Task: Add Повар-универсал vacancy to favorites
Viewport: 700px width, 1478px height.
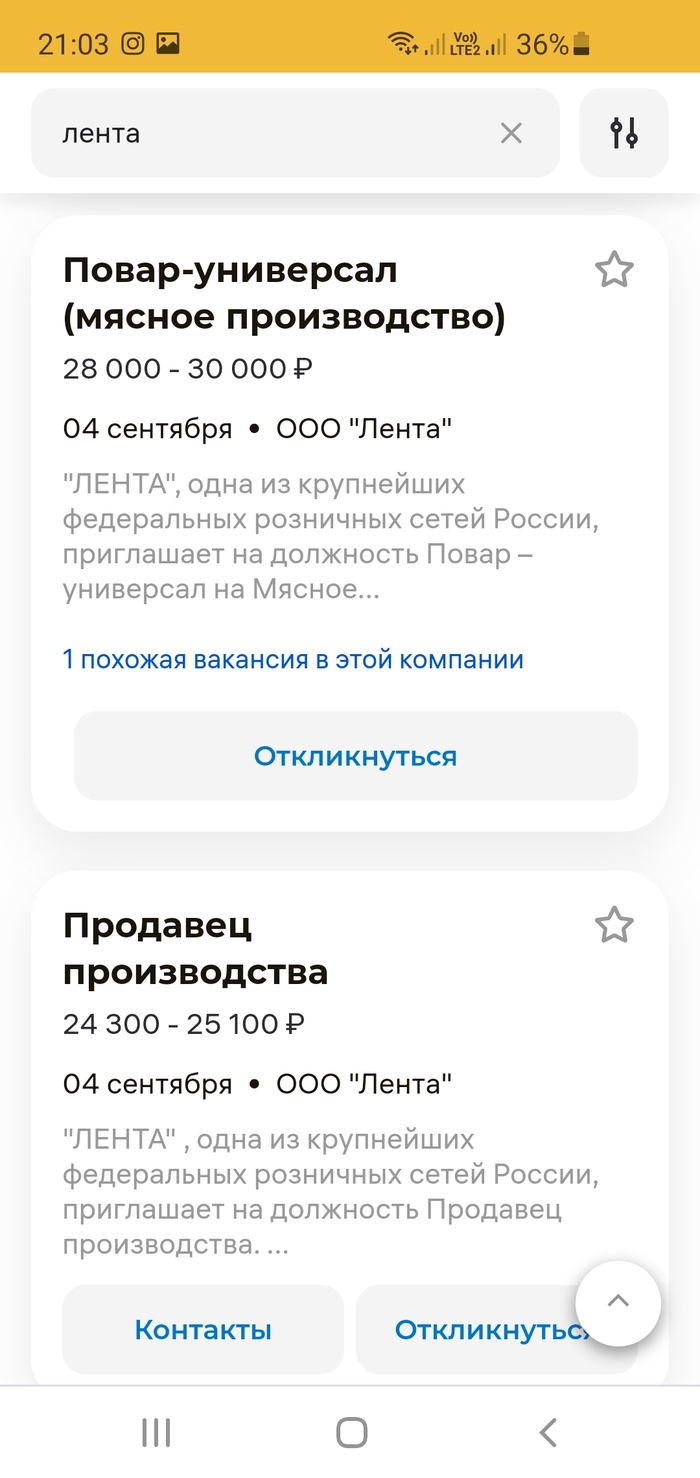Action: tap(614, 270)
